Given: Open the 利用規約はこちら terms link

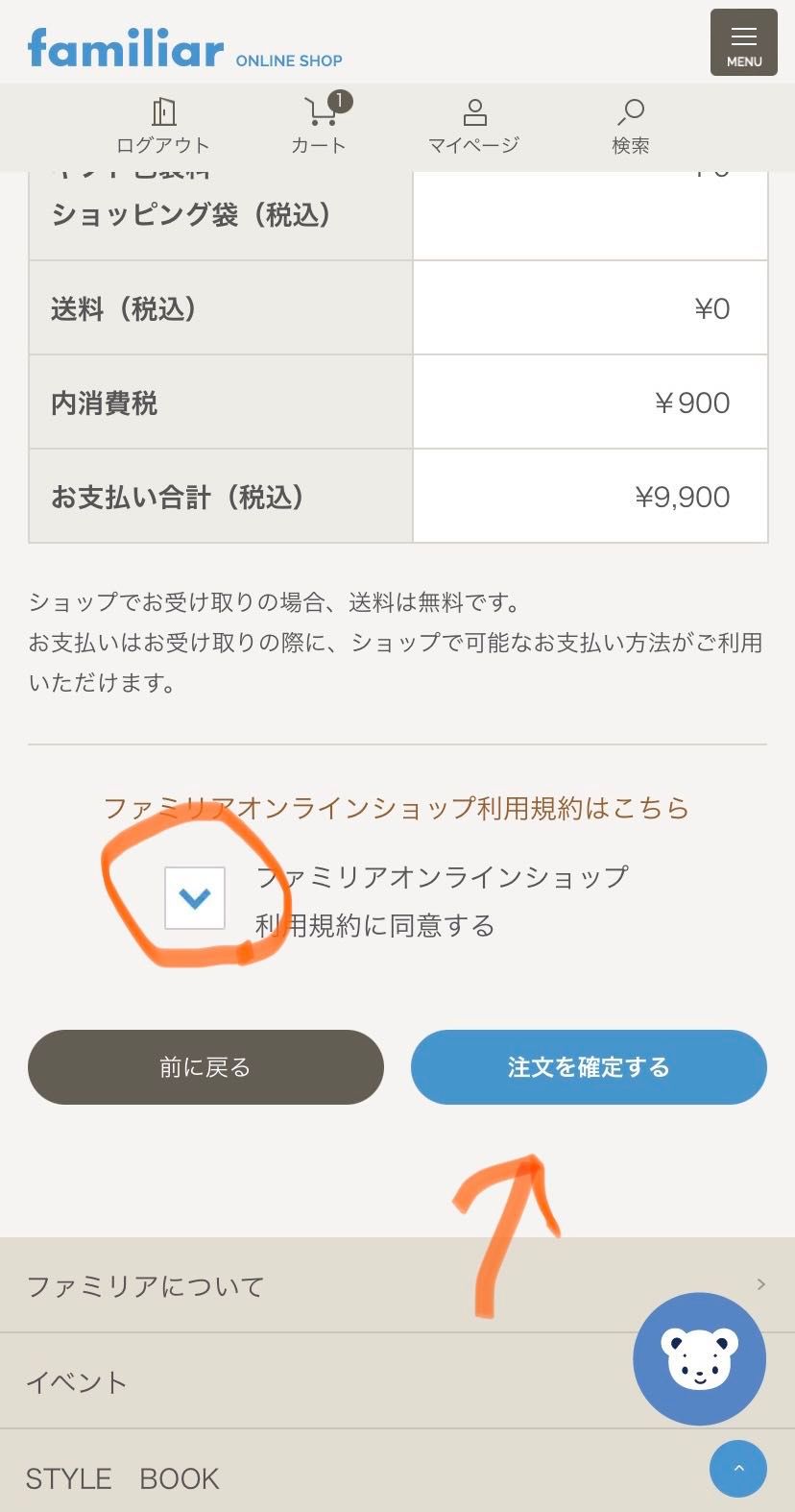Looking at the screenshot, I should 397,808.
